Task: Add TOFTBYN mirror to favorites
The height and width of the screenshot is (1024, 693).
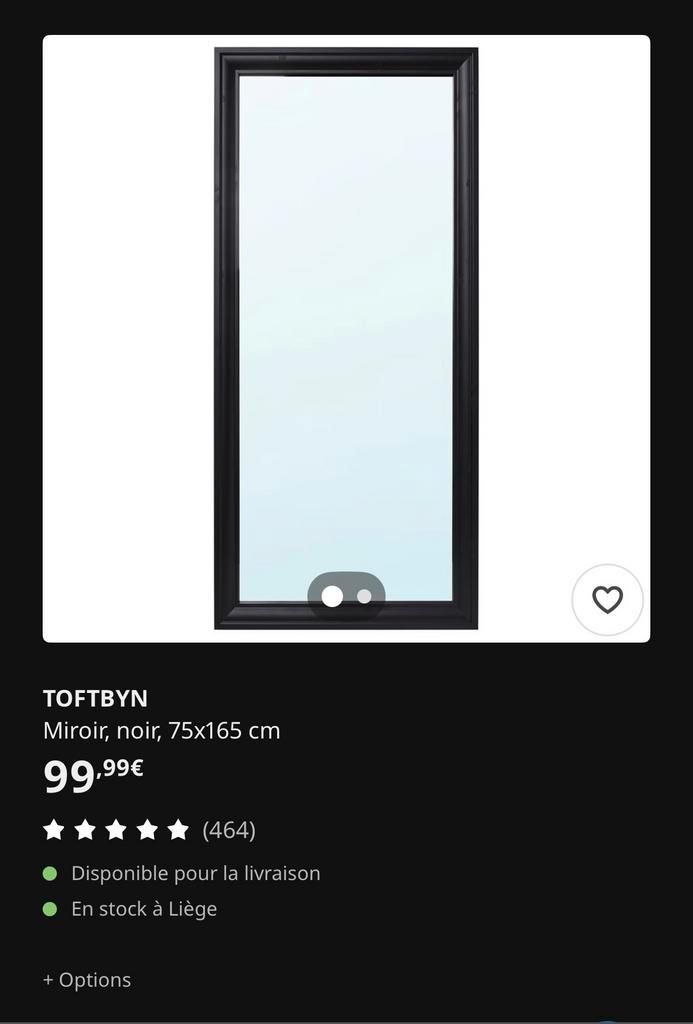Action: click(x=607, y=599)
